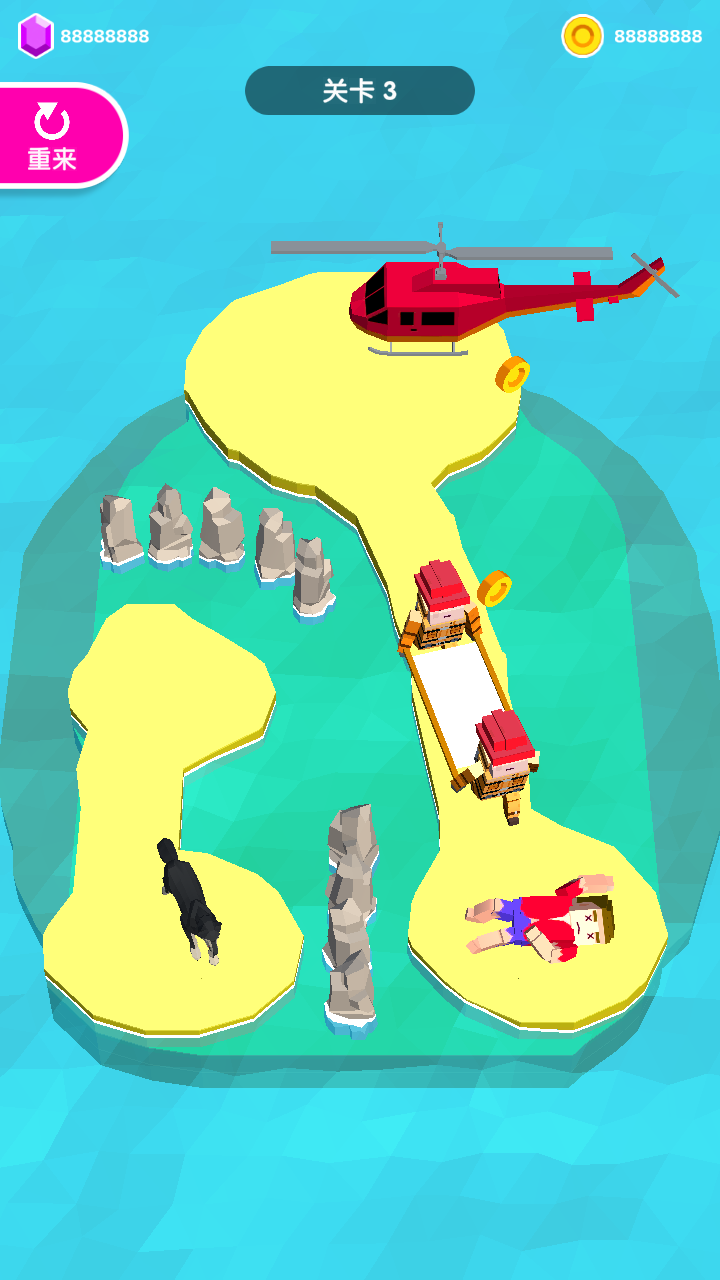Tap the 关卡 3 level banner
The height and width of the screenshot is (1280, 720).
coord(360,90)
